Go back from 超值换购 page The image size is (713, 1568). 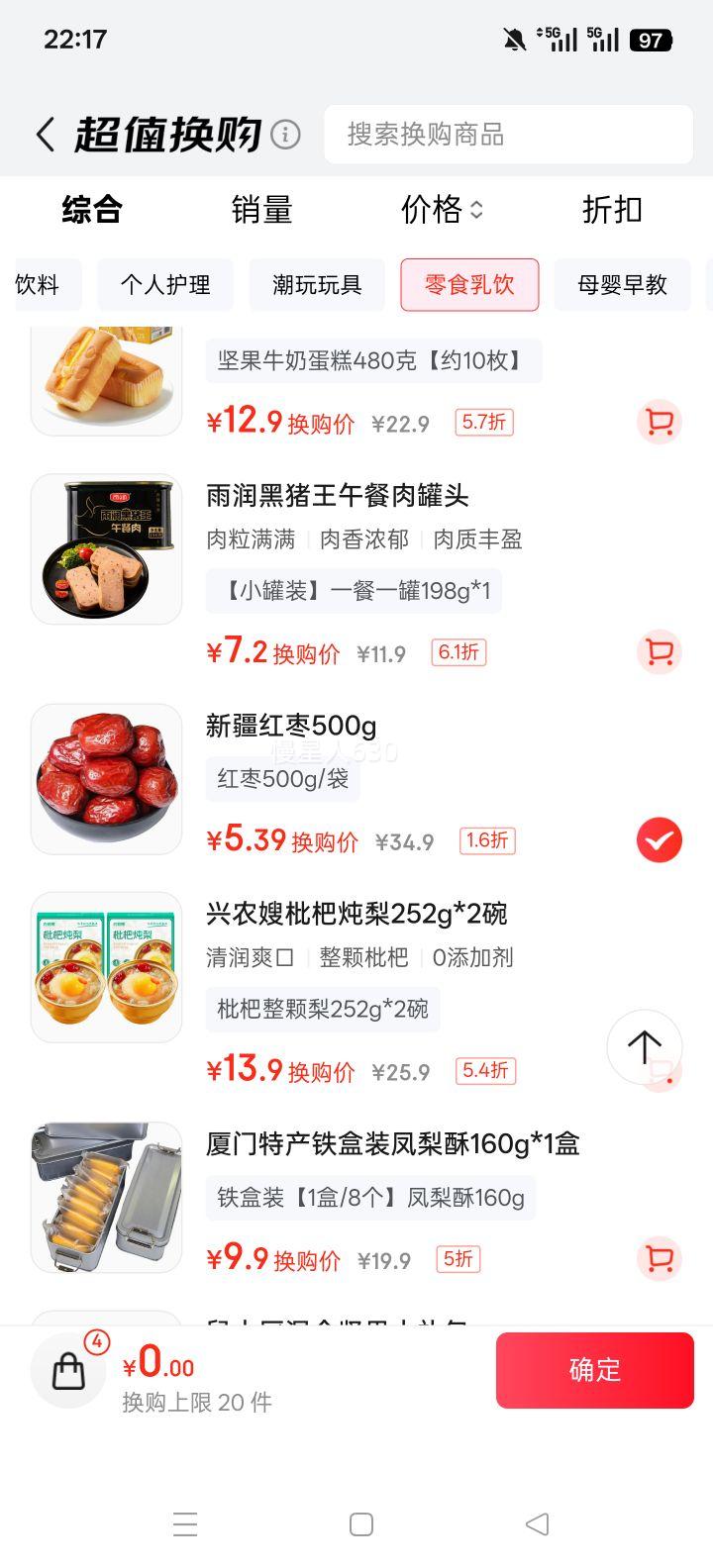pyautogui.click(x=46, y=135)
